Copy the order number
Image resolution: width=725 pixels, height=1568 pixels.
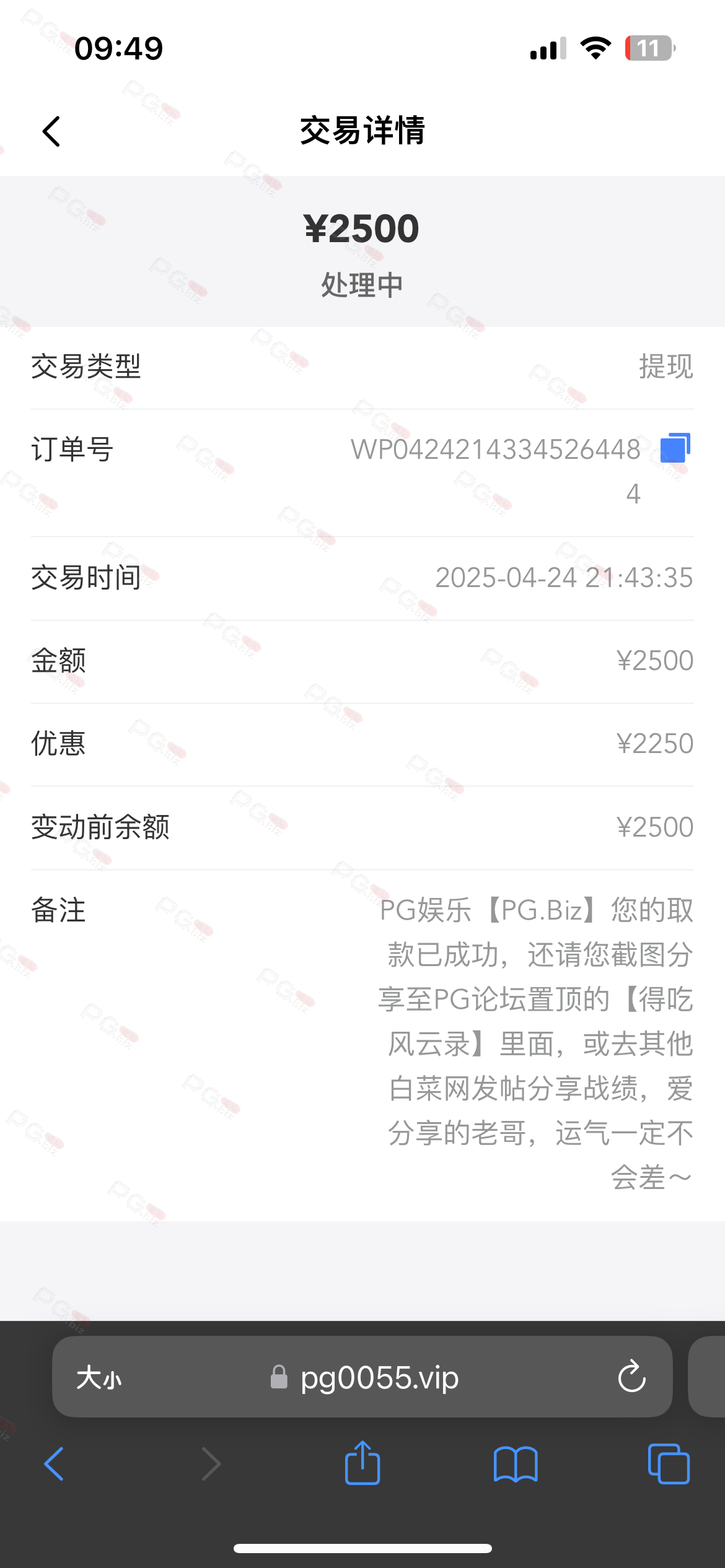(675, 448)
